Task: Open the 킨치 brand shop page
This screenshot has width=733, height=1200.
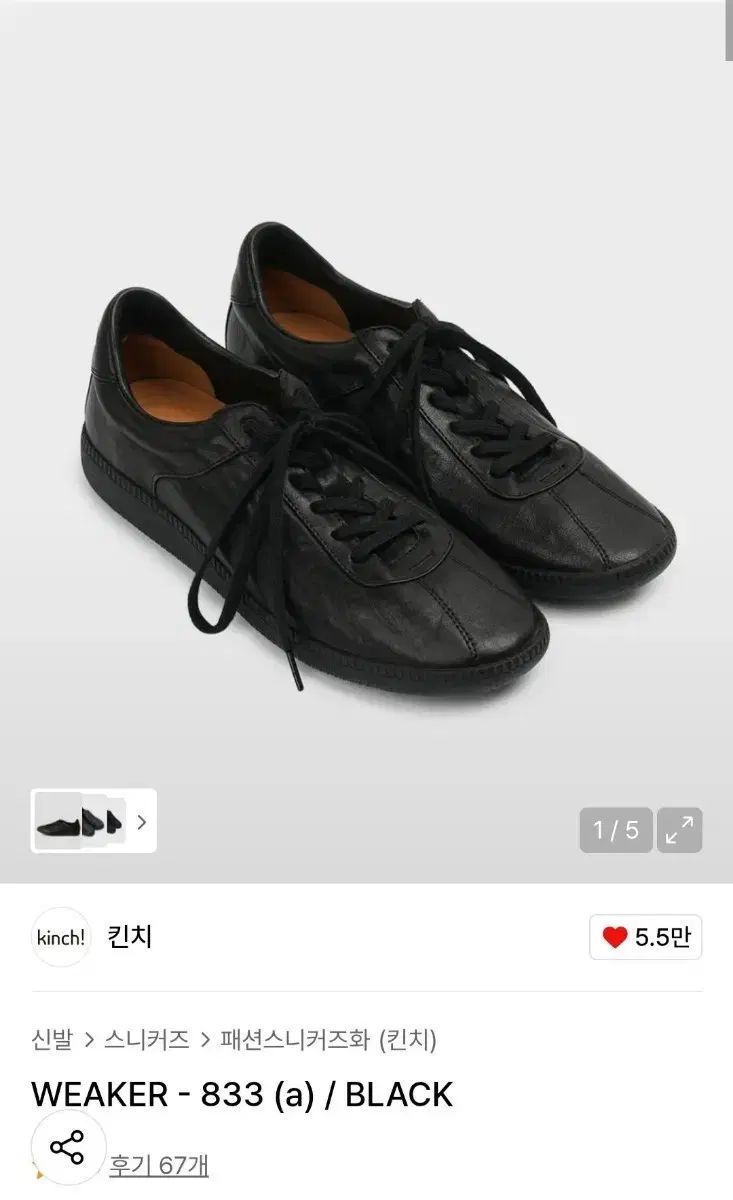Action: [x=130, y=938]
